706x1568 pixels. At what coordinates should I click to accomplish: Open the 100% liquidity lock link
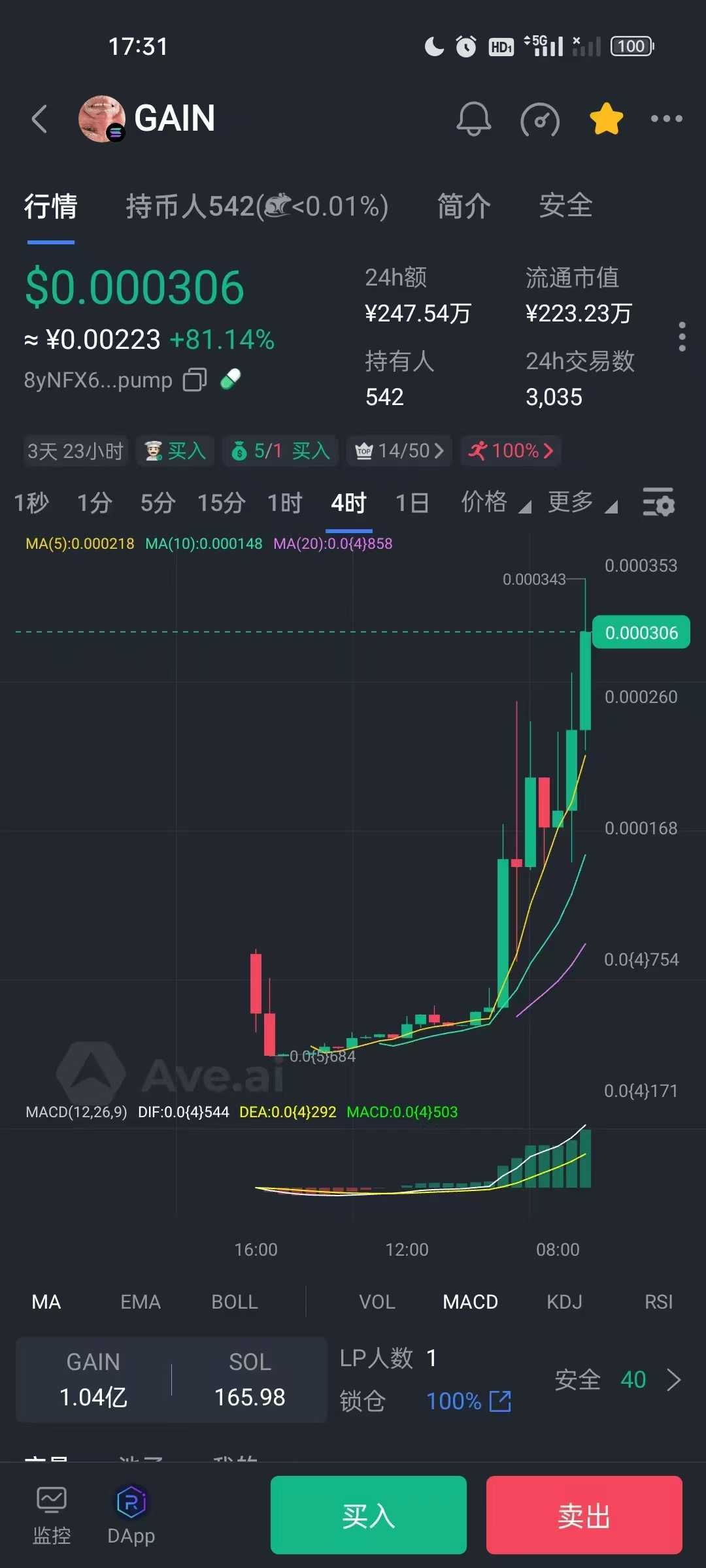(x=469, y=1401)
